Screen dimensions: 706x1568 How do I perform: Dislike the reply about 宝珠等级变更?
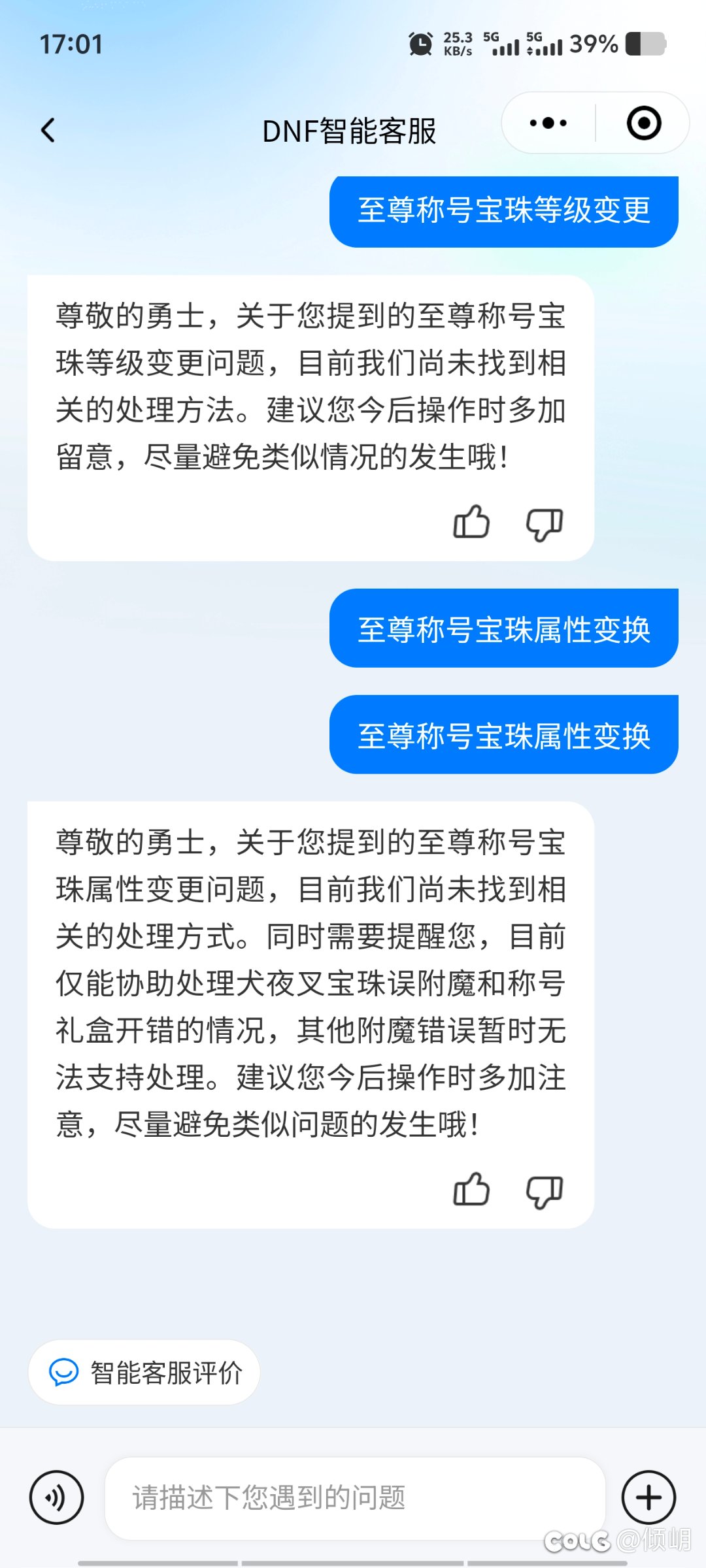pyautogui.click(x=544, y=524)
